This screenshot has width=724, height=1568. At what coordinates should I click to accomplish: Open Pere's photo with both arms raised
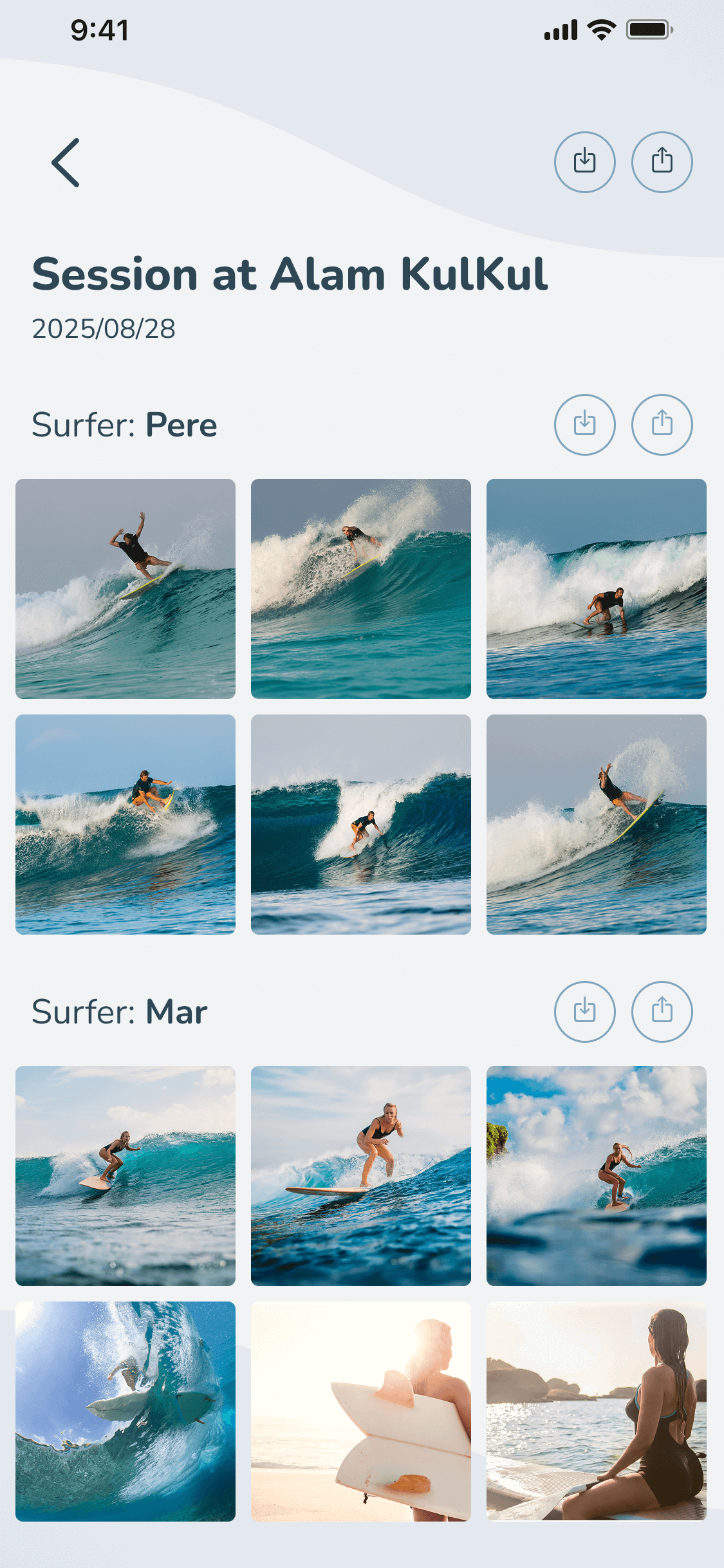click(x=125, y=589)
